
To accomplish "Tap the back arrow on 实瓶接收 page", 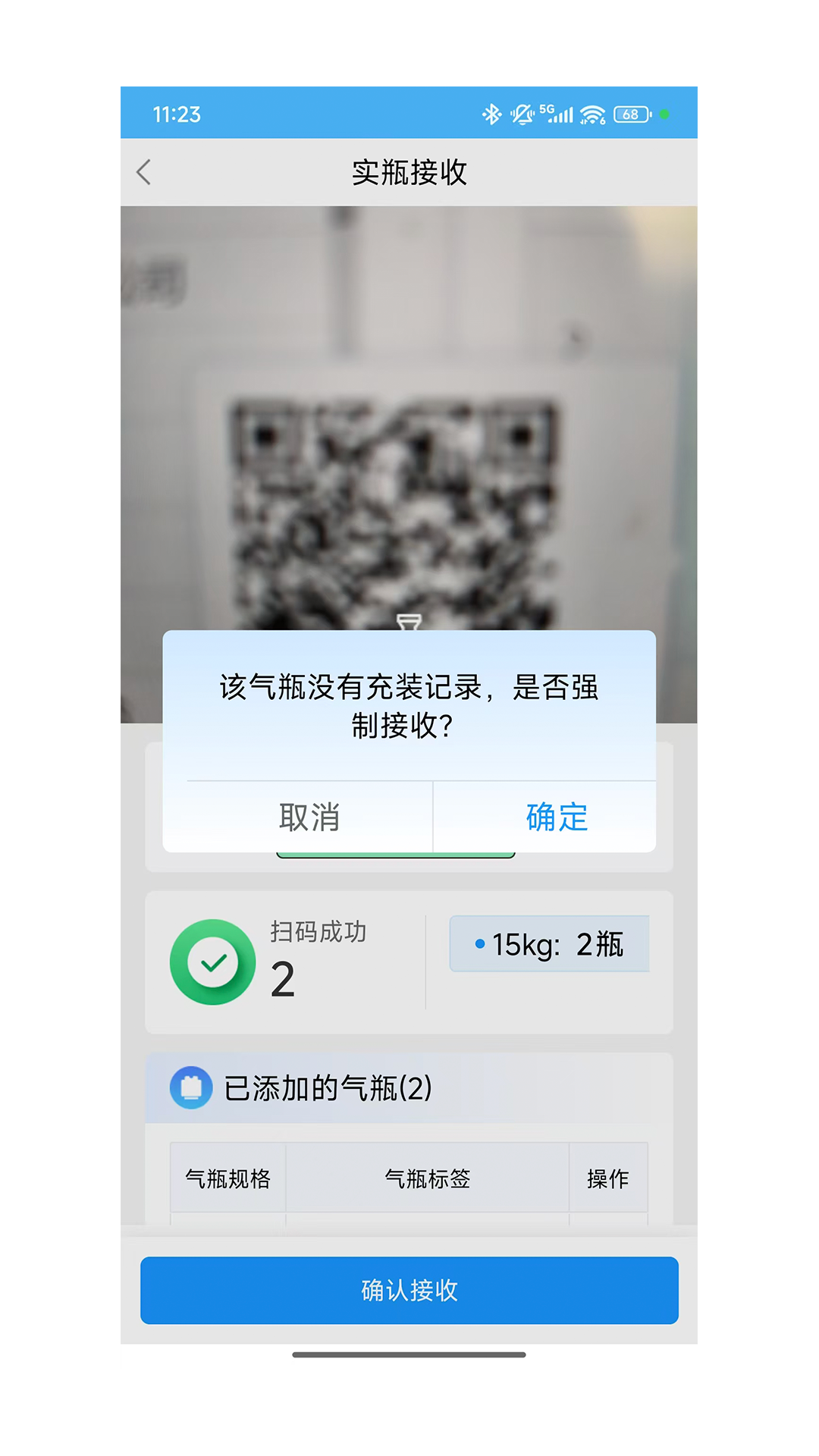I will [144, 172].
